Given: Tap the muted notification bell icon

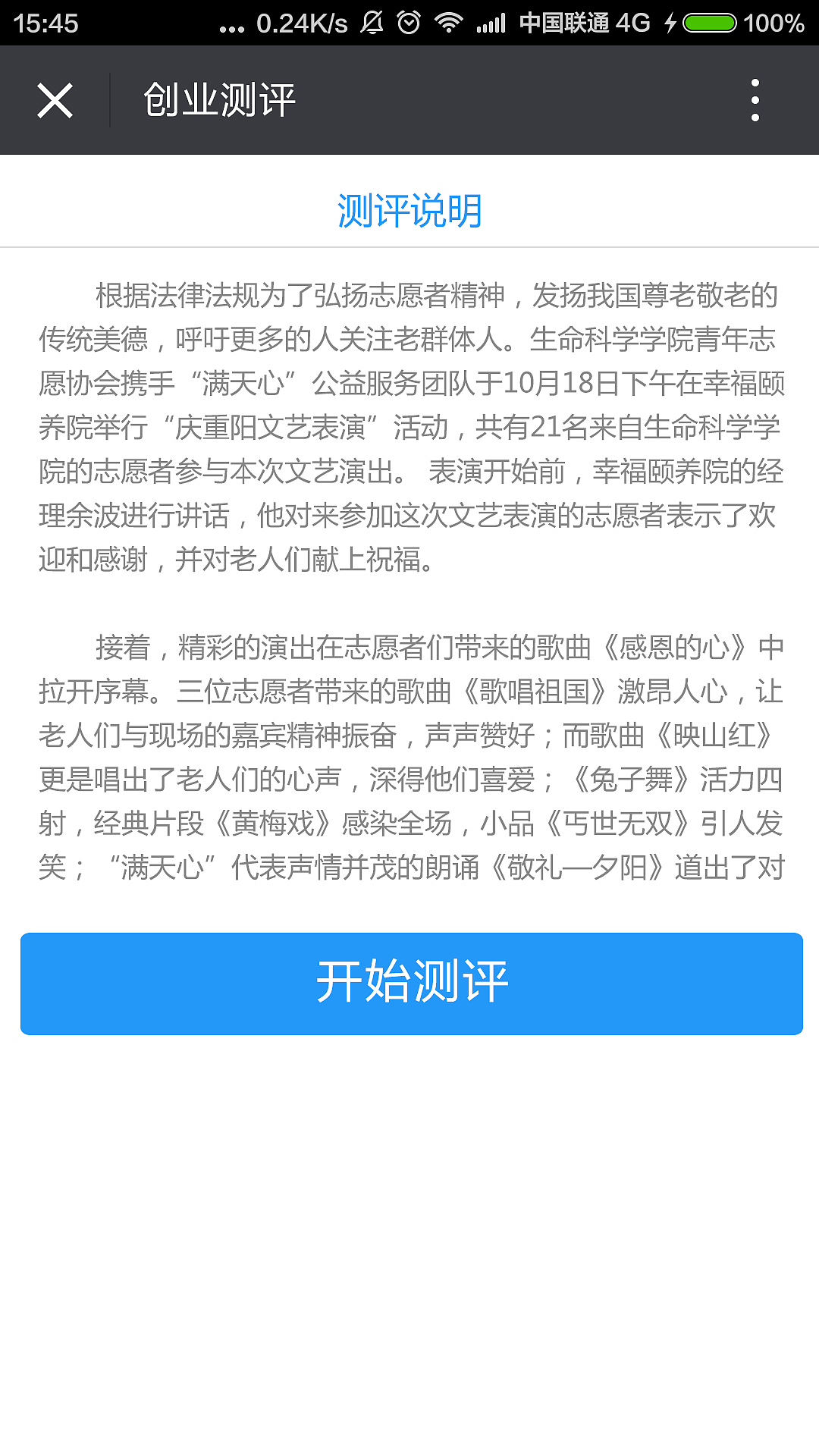Looking at the screenshot, I should pos(371,21).
